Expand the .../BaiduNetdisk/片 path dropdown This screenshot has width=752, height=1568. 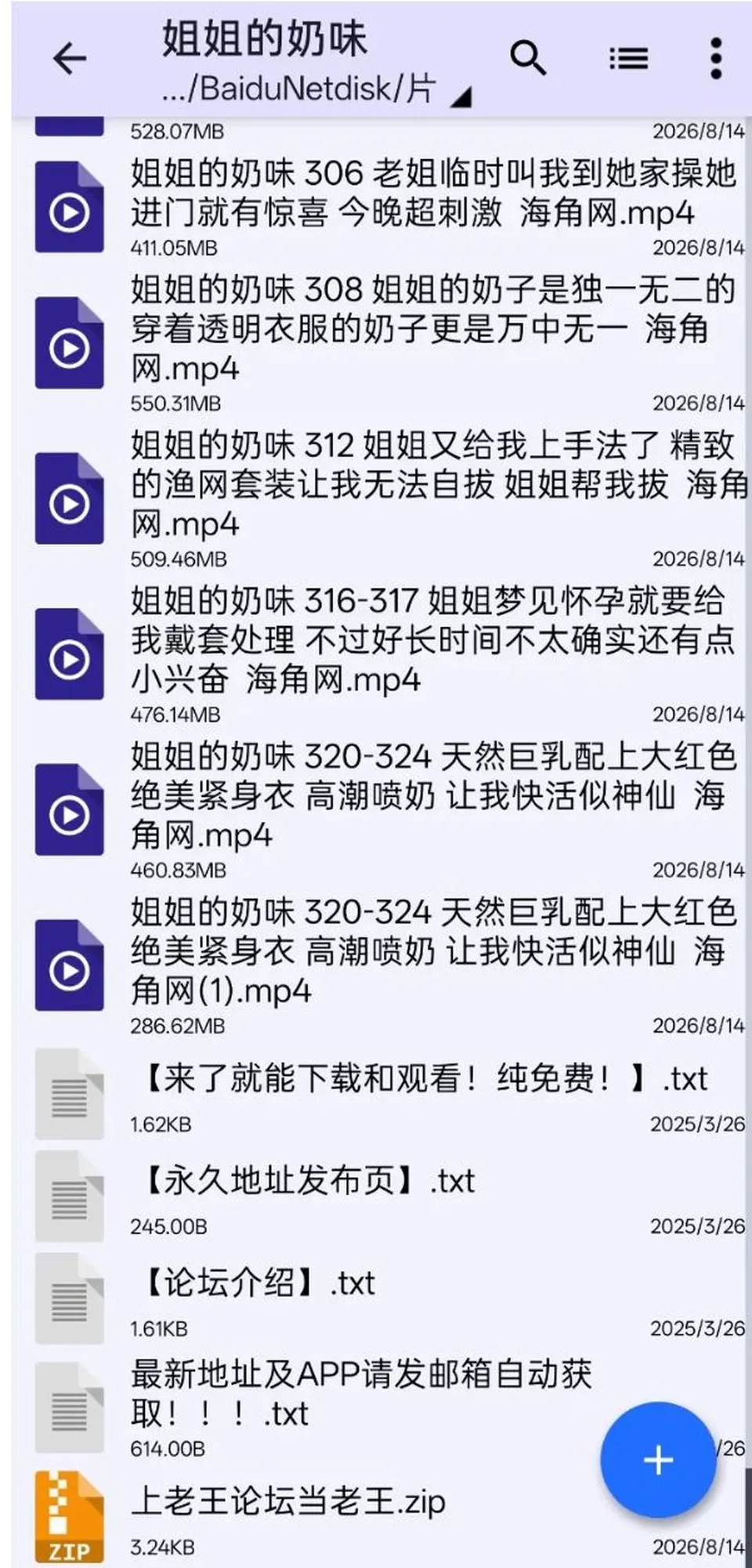316,90
